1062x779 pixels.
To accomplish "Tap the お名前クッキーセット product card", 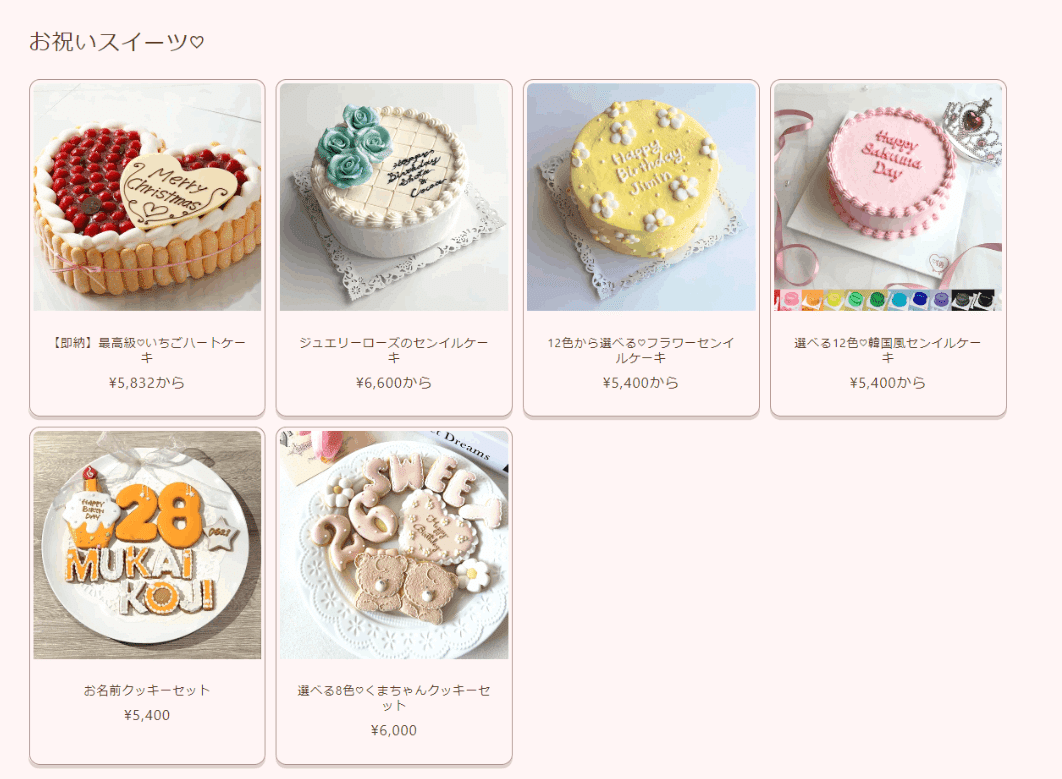I will 147,595.
